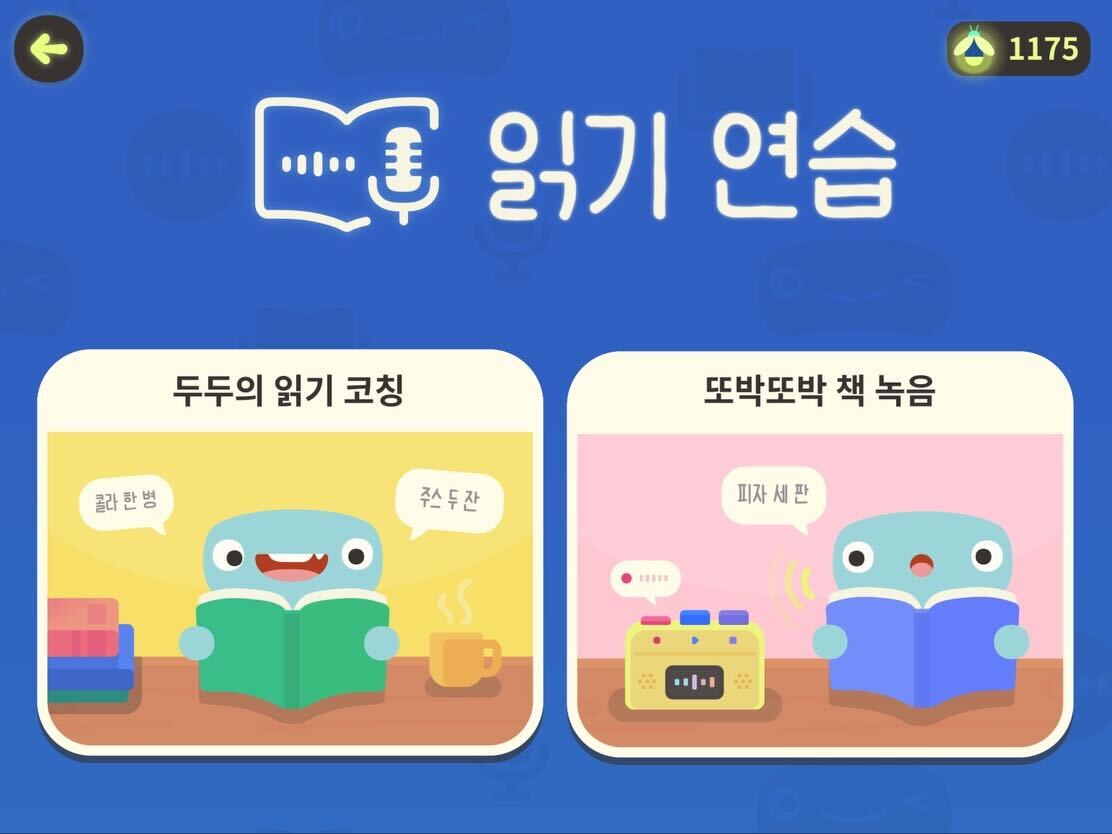The image size is (1112, 834).
Task: Go back with the yellow arrow
Action: coord(48,49)
